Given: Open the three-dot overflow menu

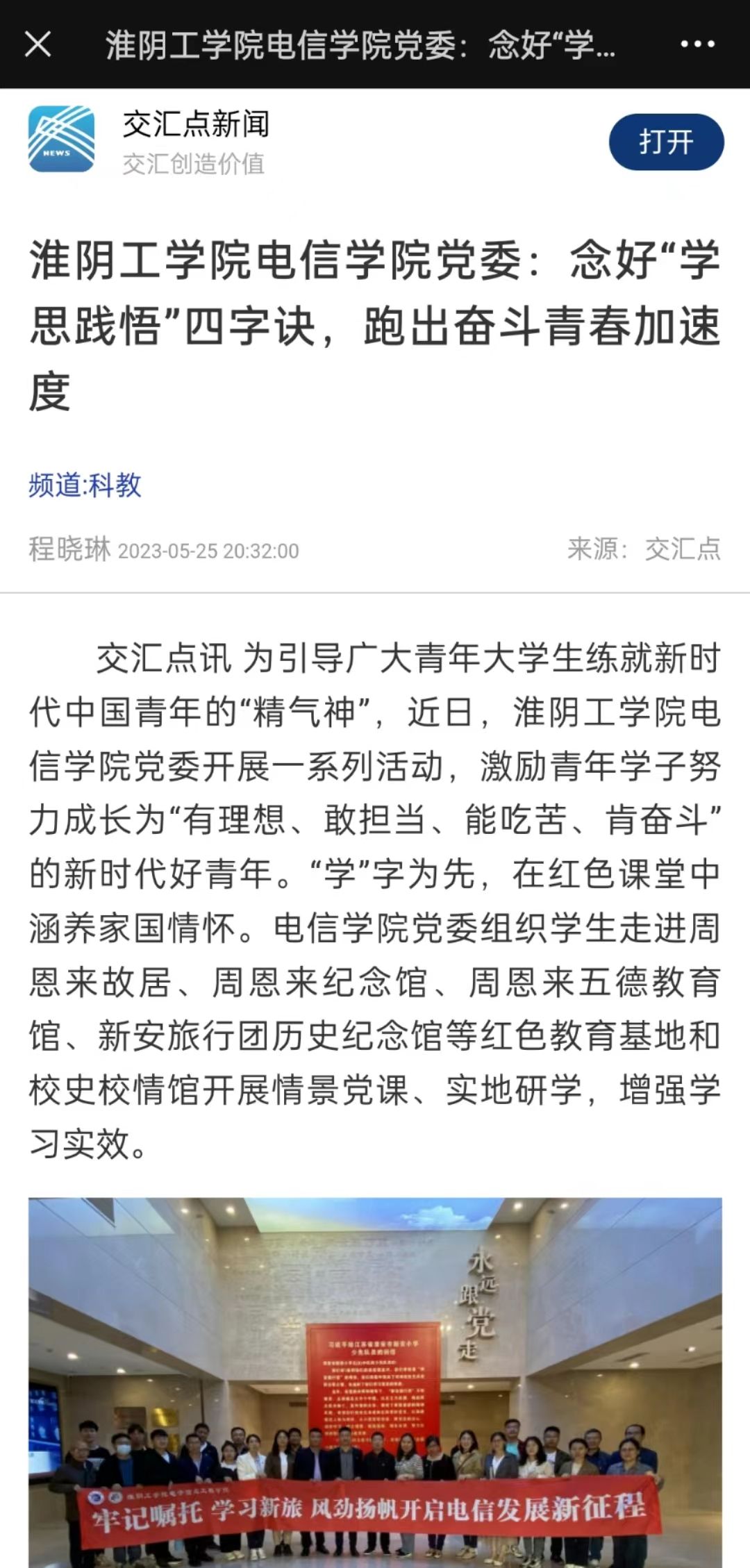Looking at the screenshot, I should click(697, 44).
